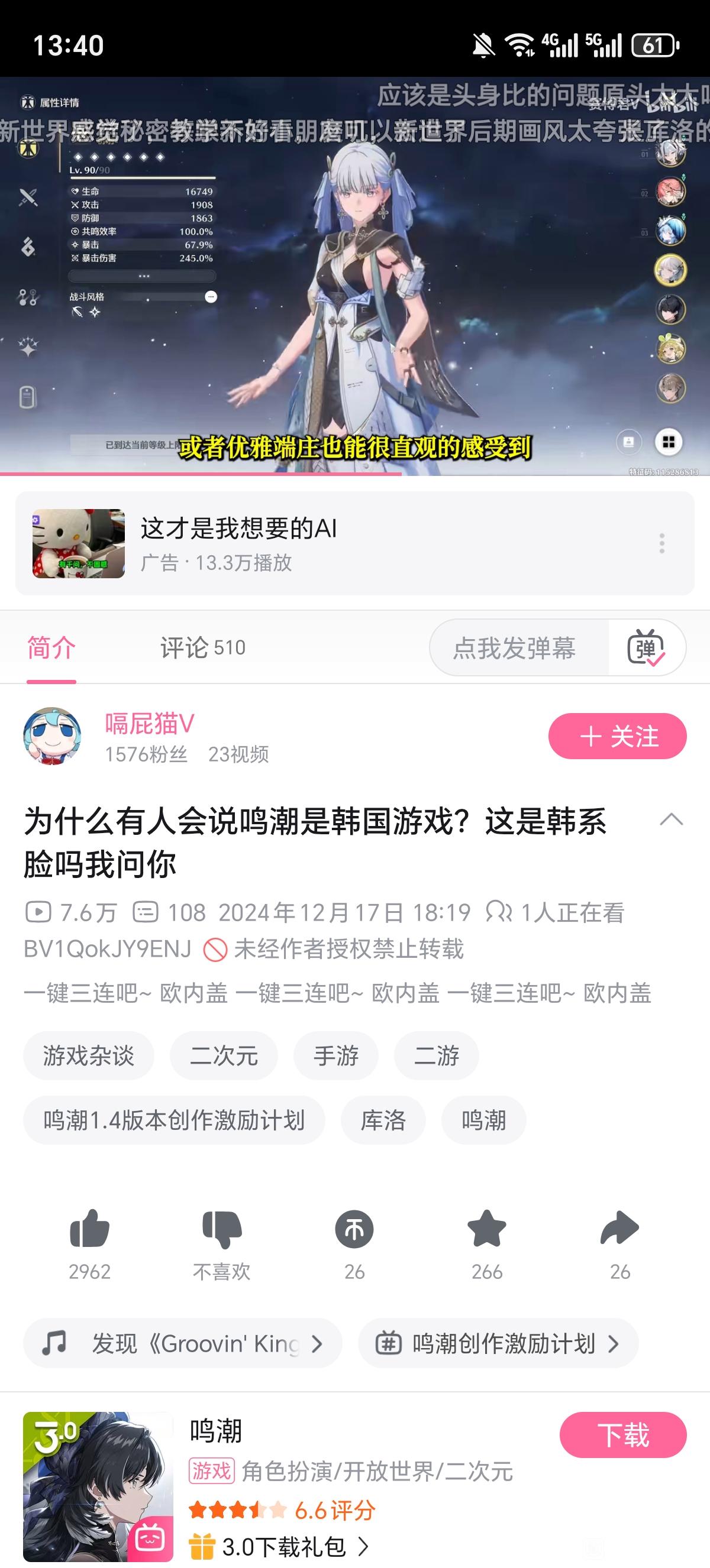Screen dimensions: 710x1568
Task: Download the 鸣潮 game
Action: [x=623, y=1435]
